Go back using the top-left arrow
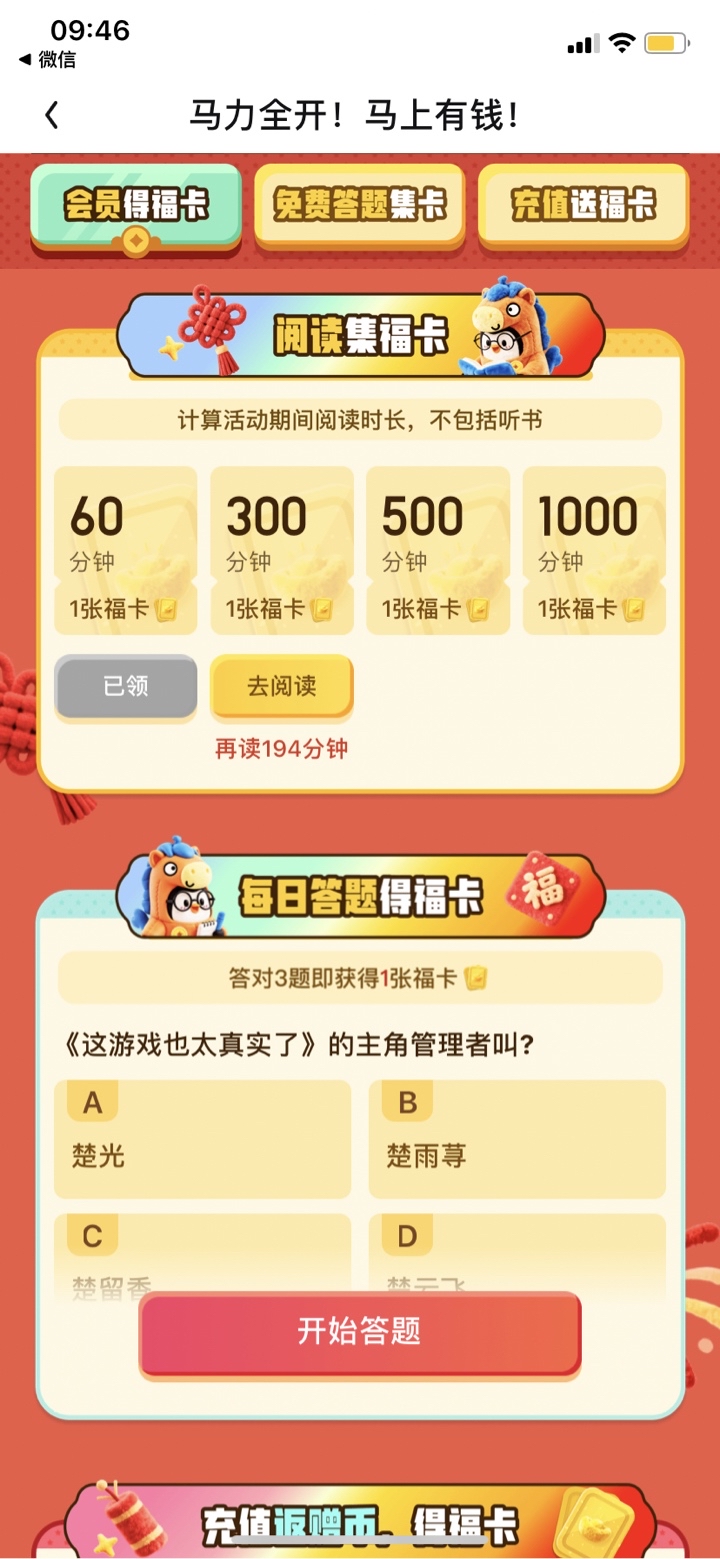 coord(52,116)
